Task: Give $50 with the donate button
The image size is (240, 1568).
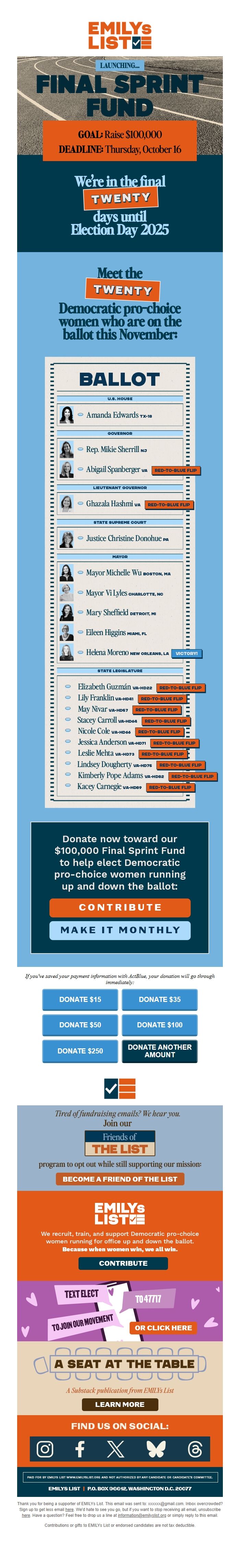Action: (x=80, y=1024)
